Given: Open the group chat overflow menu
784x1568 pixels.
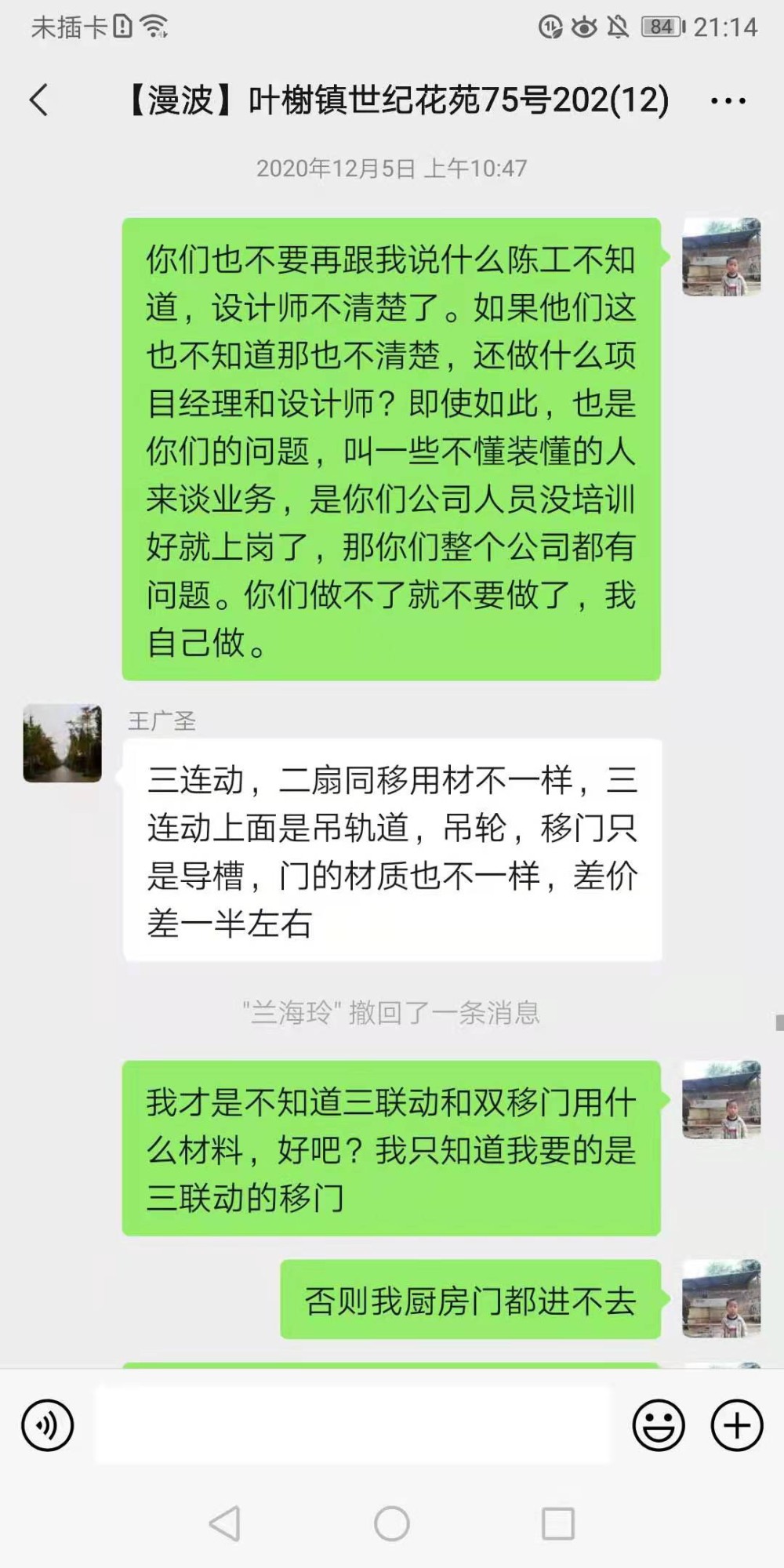Looking at the screenshot, I should click(x=728, y=100).
